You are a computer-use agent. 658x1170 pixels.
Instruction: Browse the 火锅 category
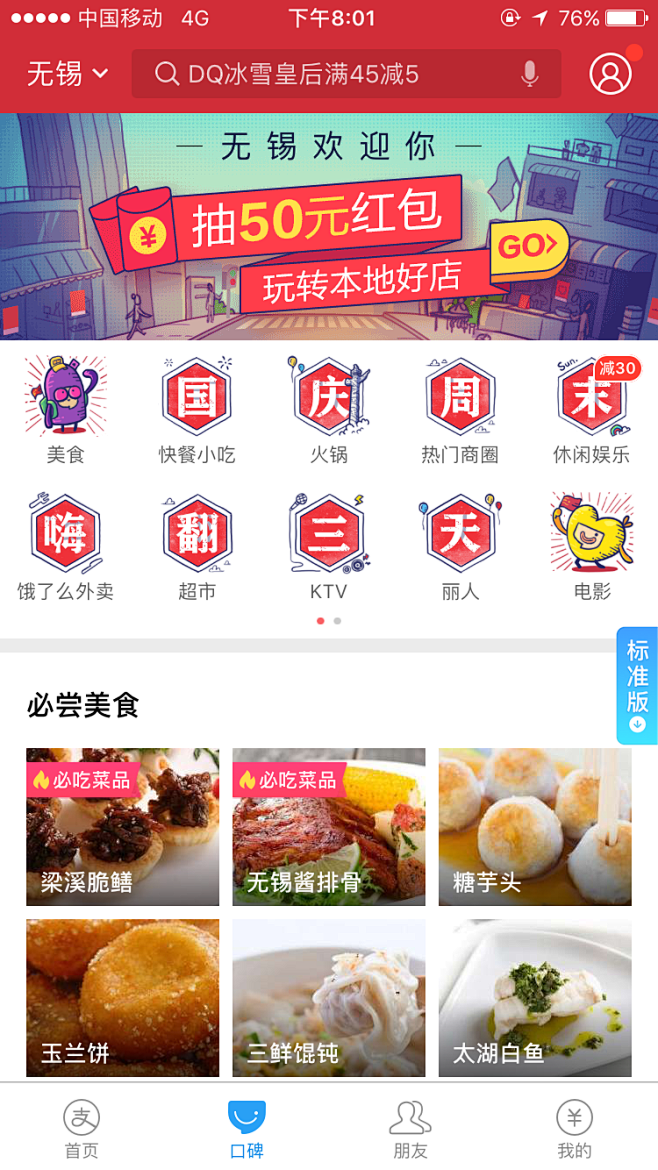(x=329, y=410)
